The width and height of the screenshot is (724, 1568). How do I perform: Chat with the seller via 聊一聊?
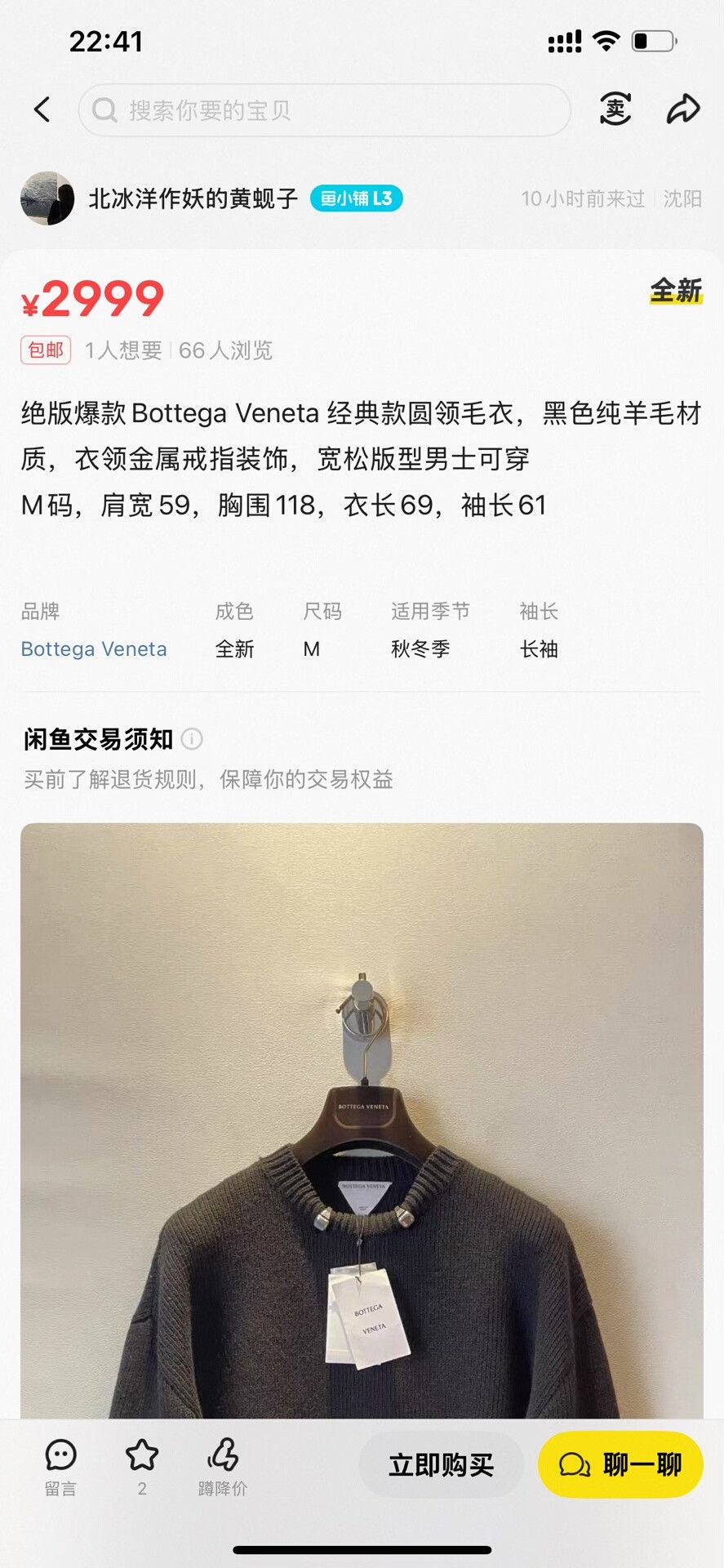pos(620,1465)
